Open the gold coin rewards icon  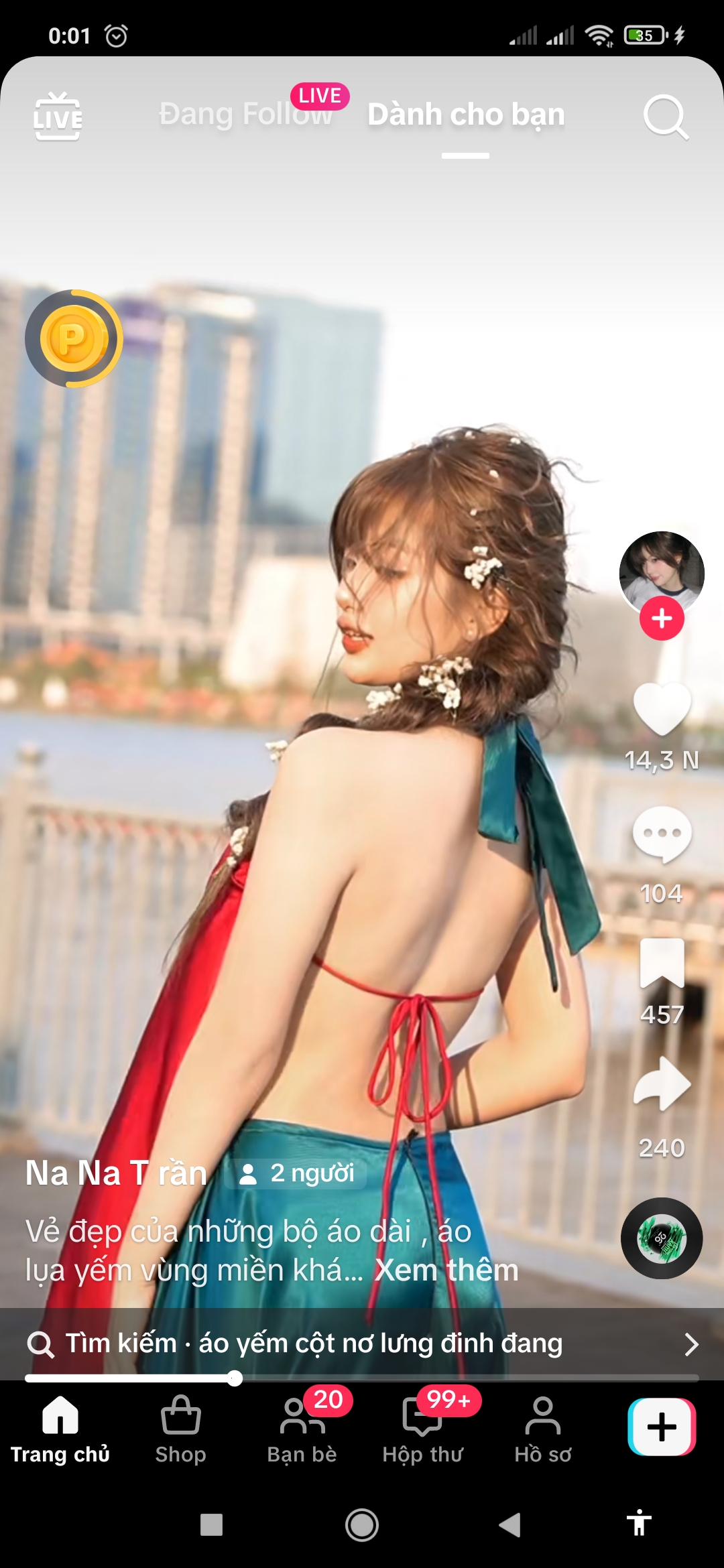pyautogui.click(x=74, y=338)
